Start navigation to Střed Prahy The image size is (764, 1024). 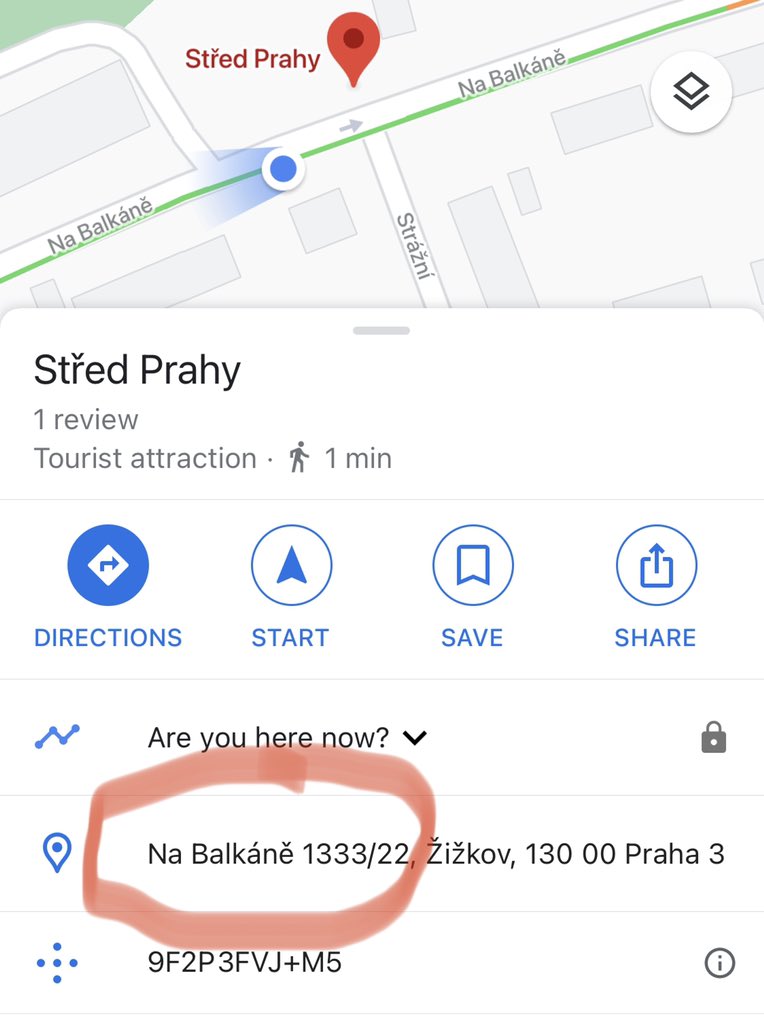click(291, 567)
